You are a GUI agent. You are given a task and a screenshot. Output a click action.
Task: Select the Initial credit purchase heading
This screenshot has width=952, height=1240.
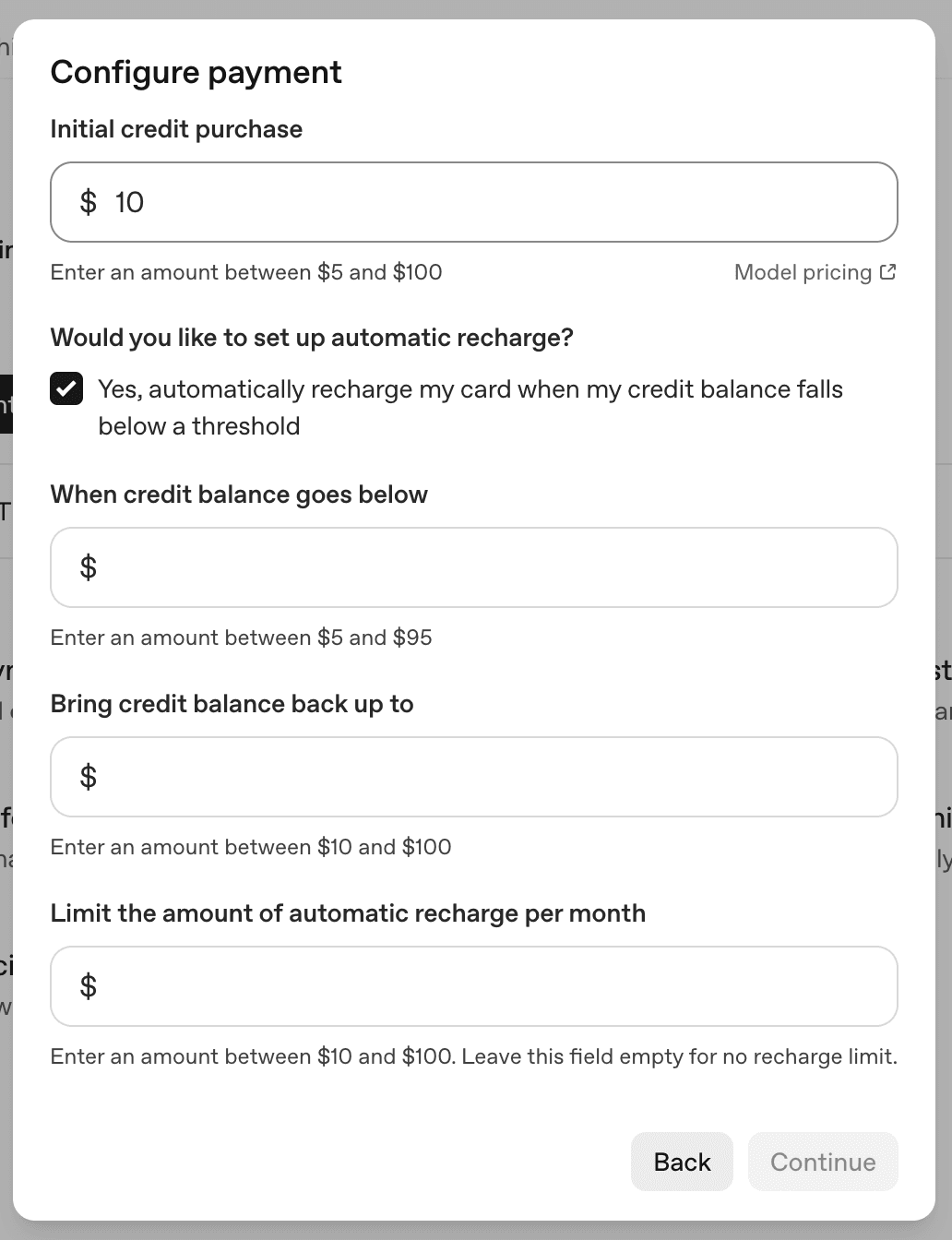177,129
